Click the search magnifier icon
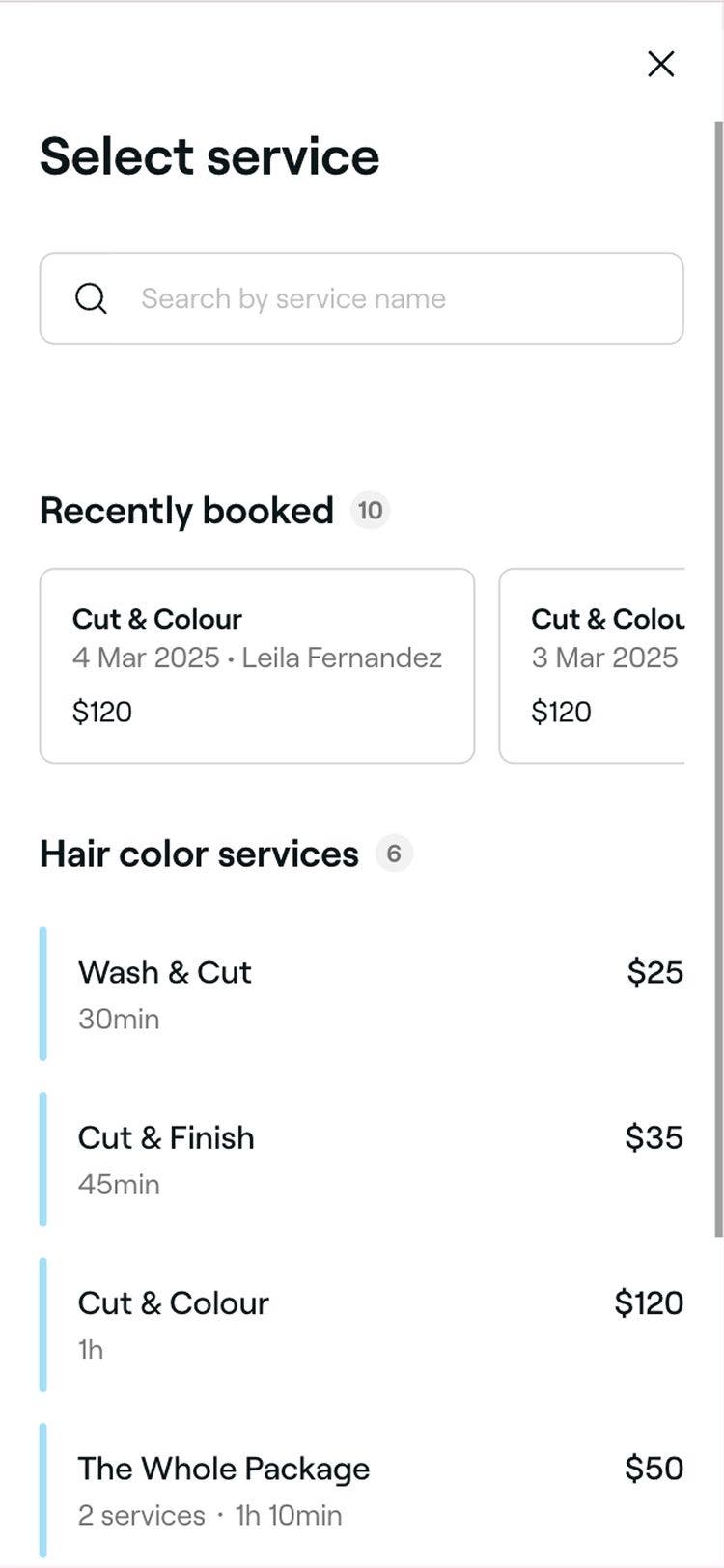This screenshot has height=1568, width=724. point(91,298)
